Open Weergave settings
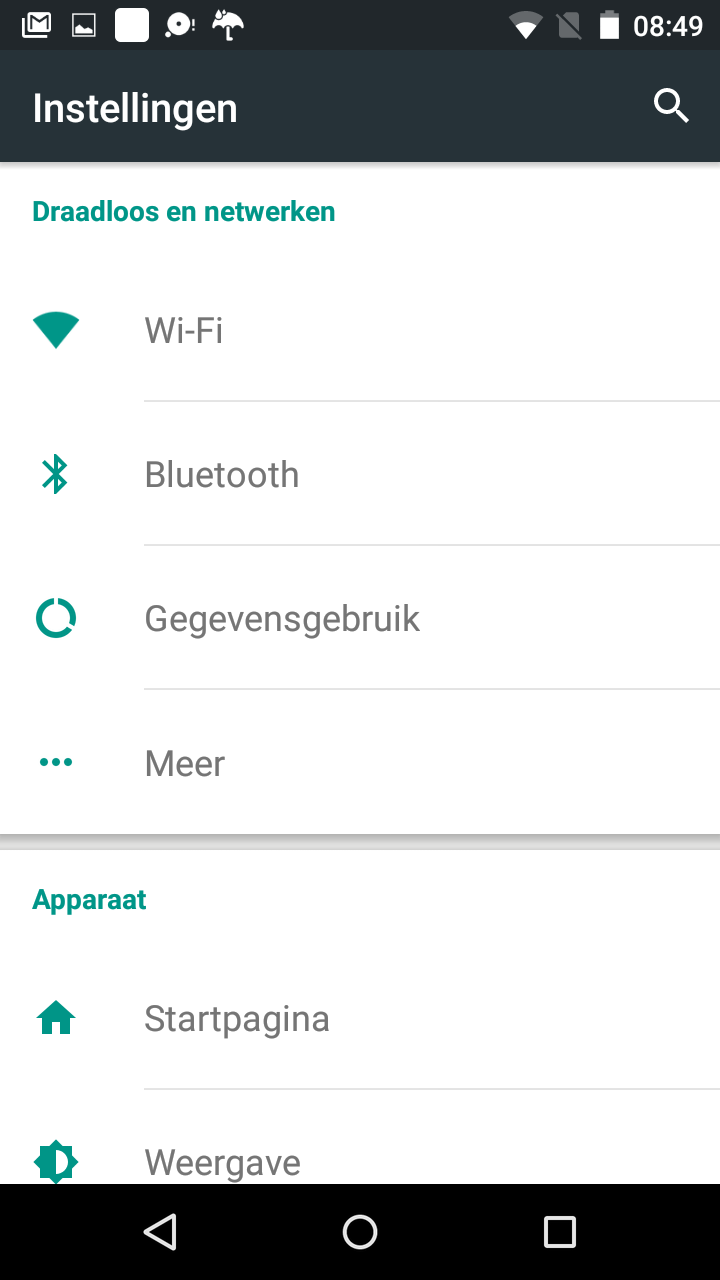Viewport: 720px width, 1280px height. [x=360, y=1138]
